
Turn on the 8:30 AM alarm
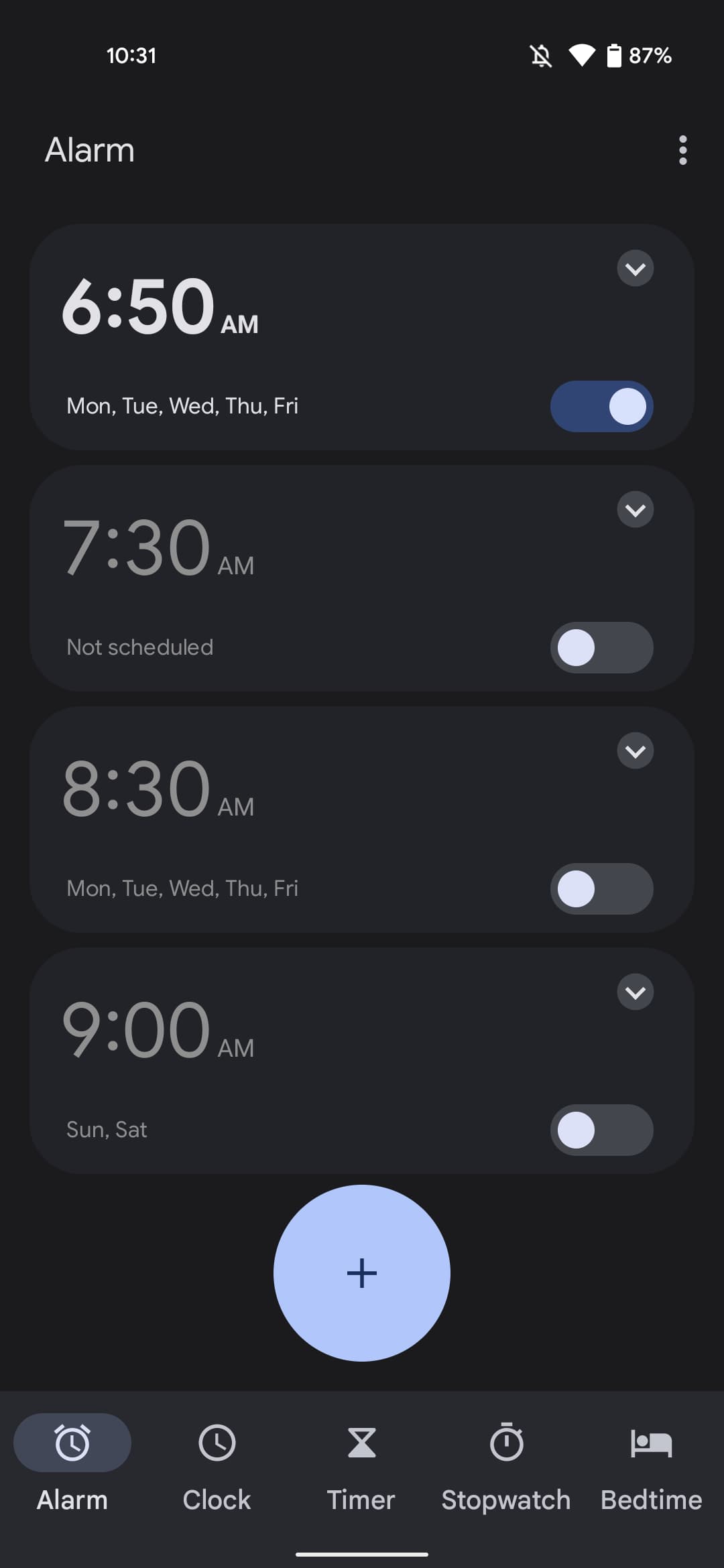pyautogui.click(x=601, y=889)
